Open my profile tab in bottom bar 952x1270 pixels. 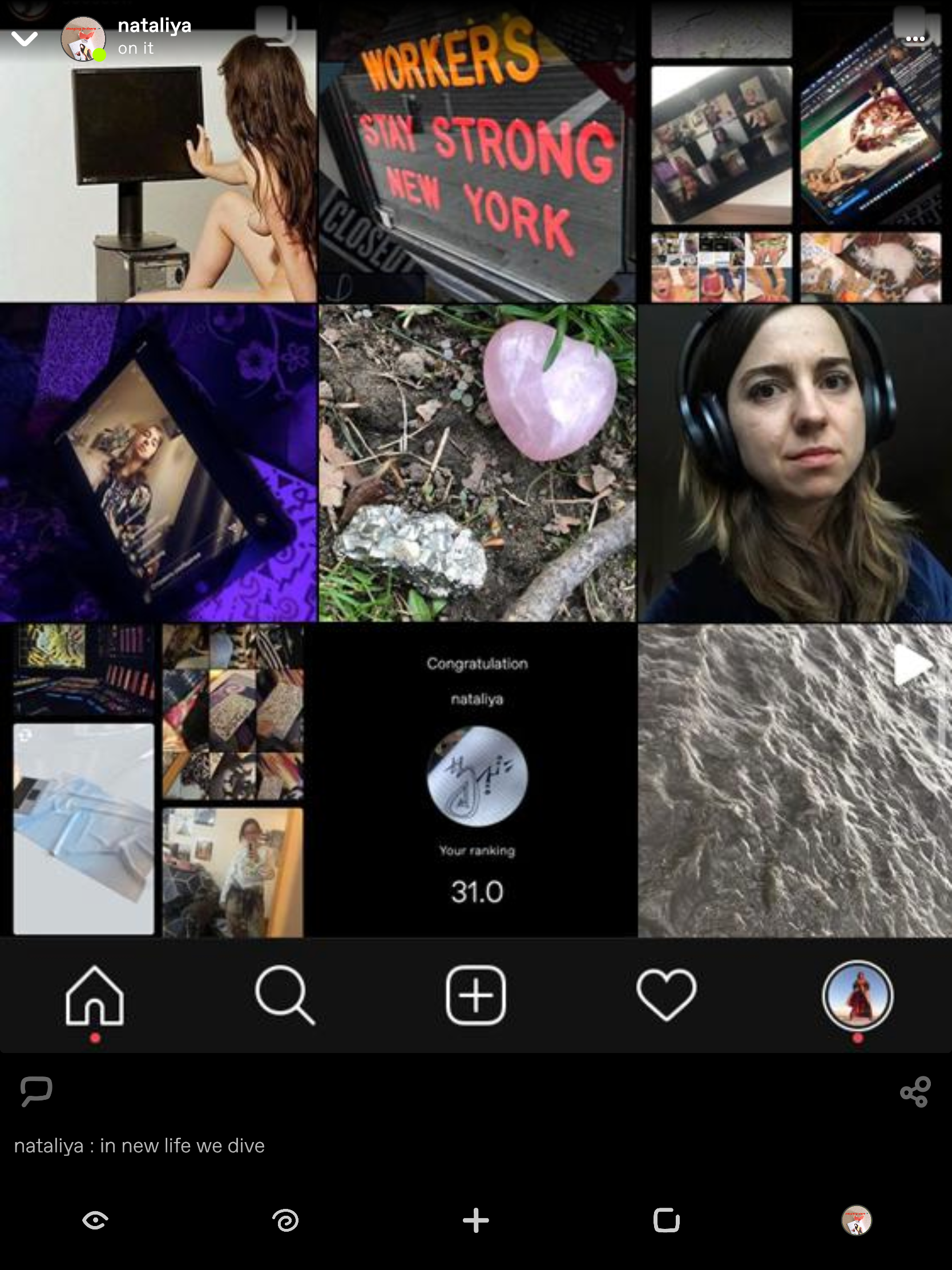pyautogui.click(x=856, y=1220)
